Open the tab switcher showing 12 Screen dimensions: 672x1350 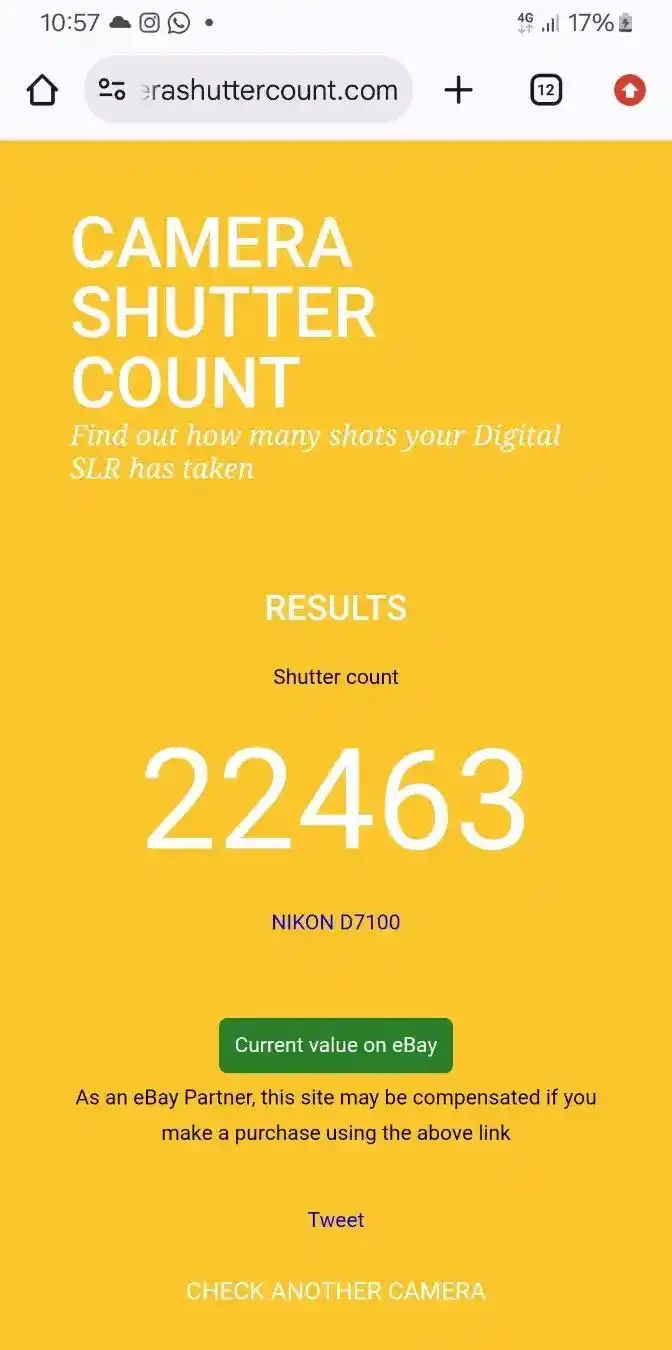coord(545,90)
